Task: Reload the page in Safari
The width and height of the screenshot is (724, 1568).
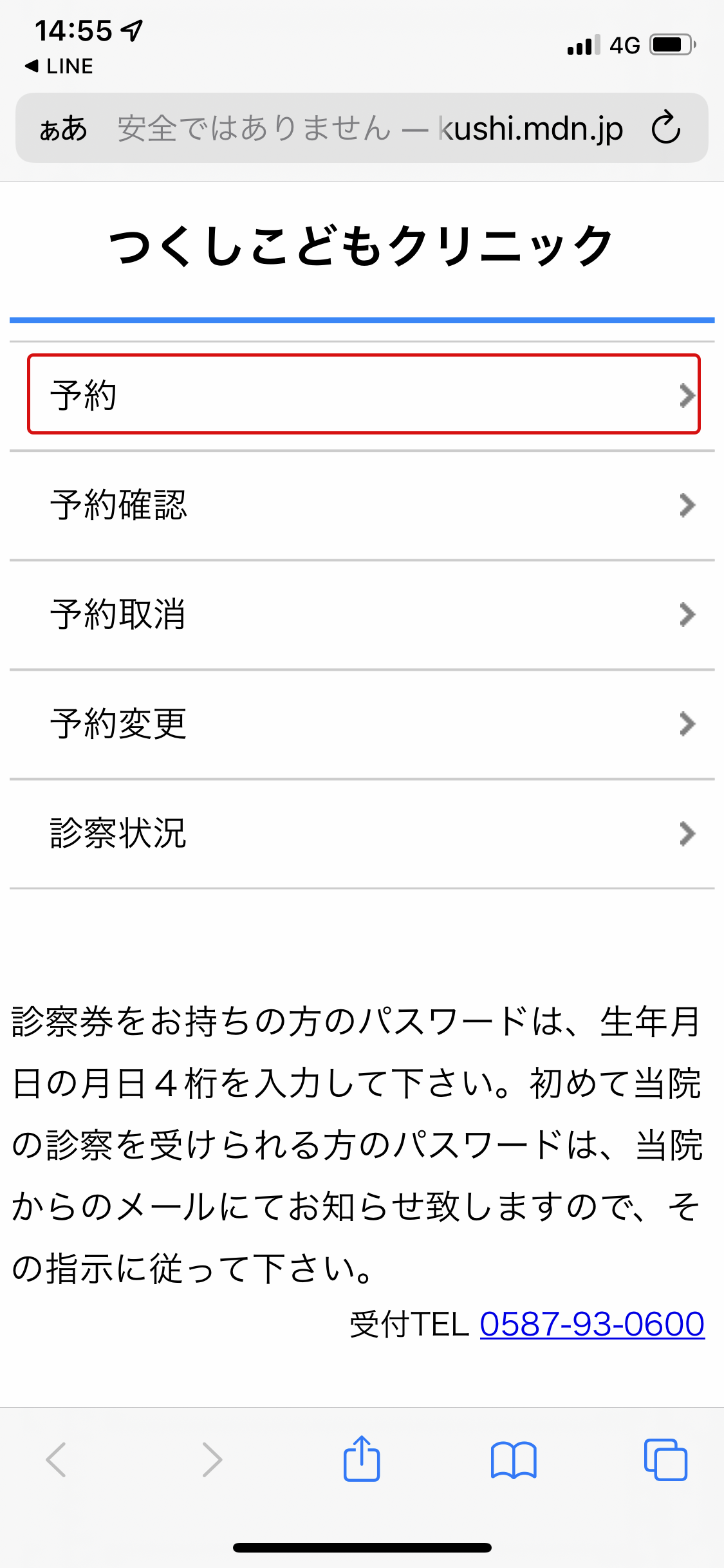Action: pyautogui.click(x=665, y=127)
